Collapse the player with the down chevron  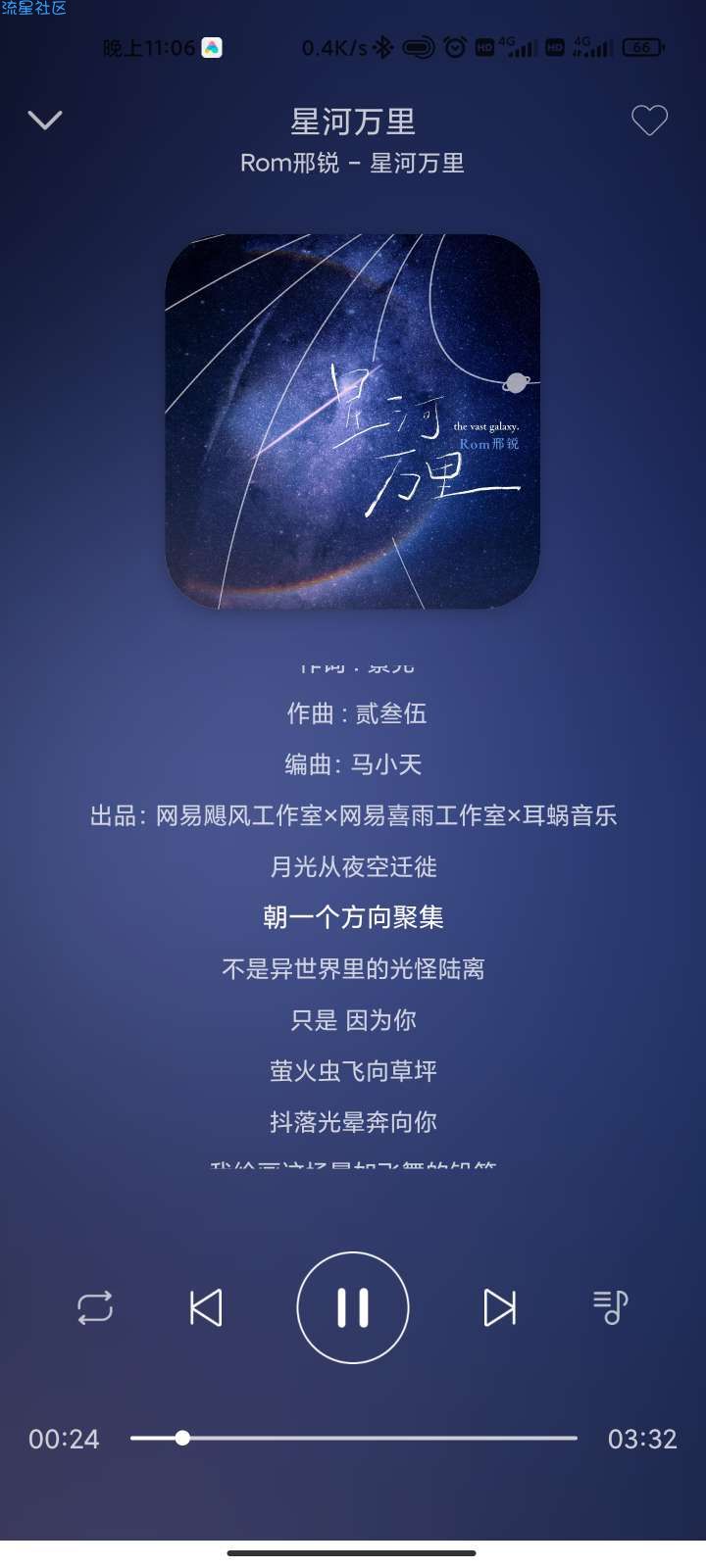click(x=45, y=120)
